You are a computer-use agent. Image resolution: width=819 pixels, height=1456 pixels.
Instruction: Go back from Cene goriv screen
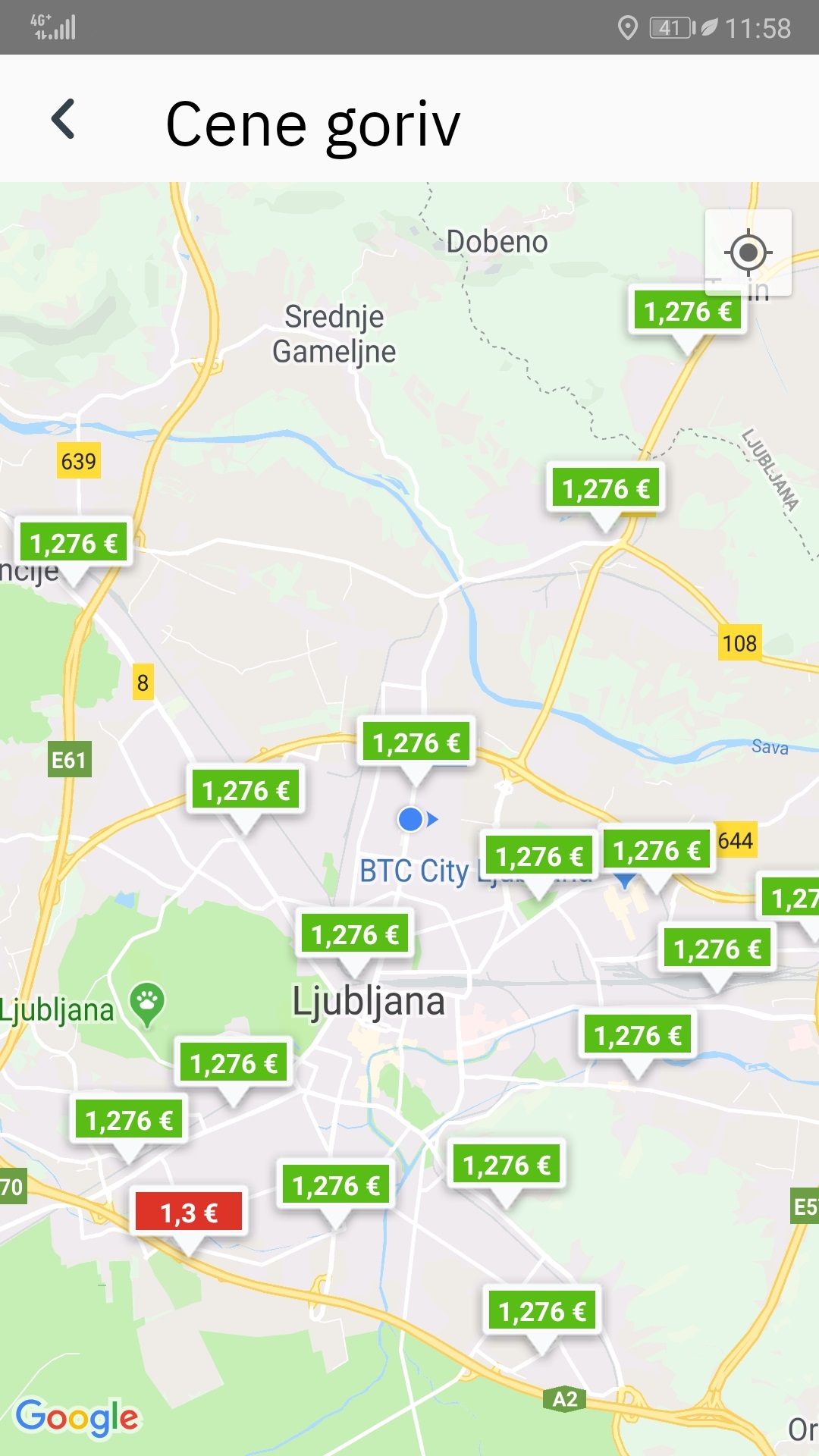[63, 120]
